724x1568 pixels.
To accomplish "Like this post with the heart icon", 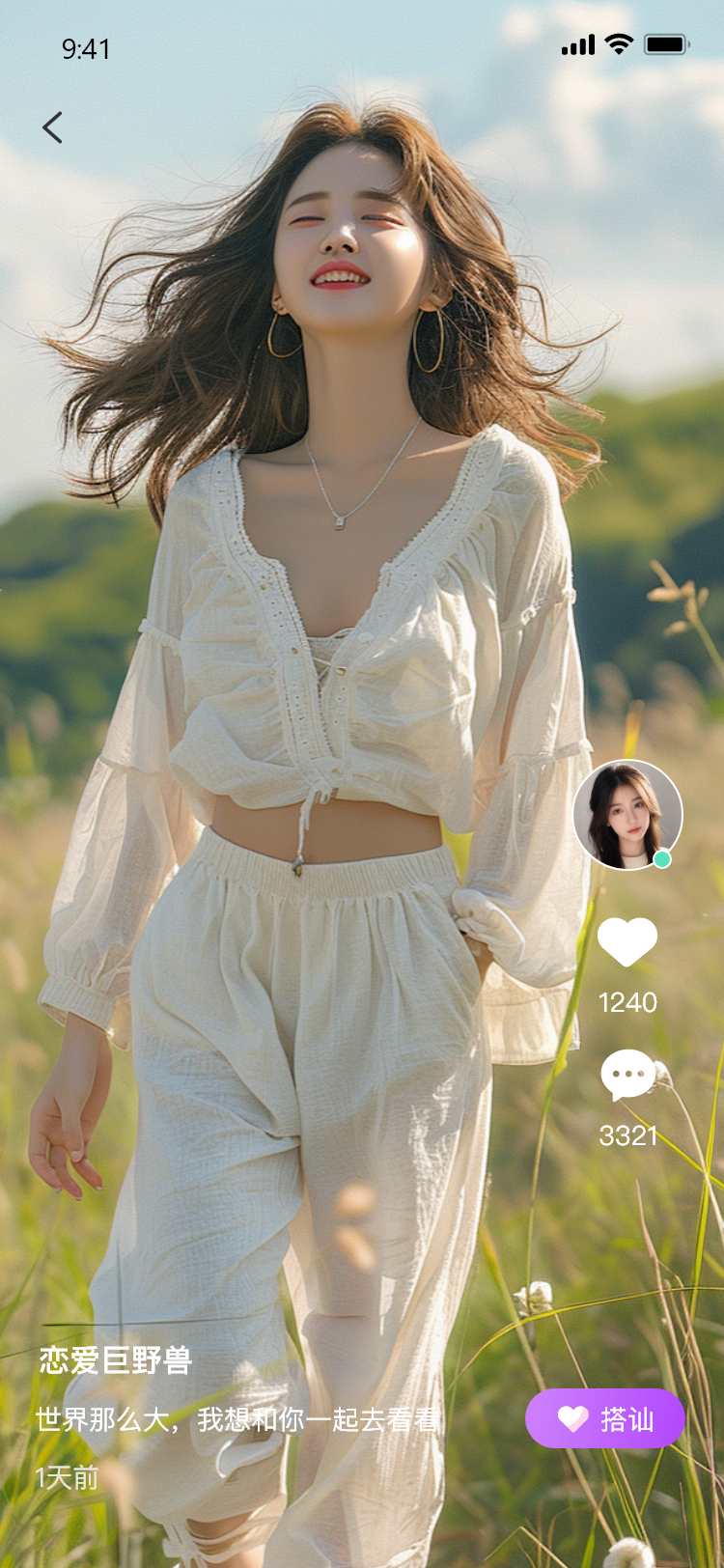I will [627, 941].
